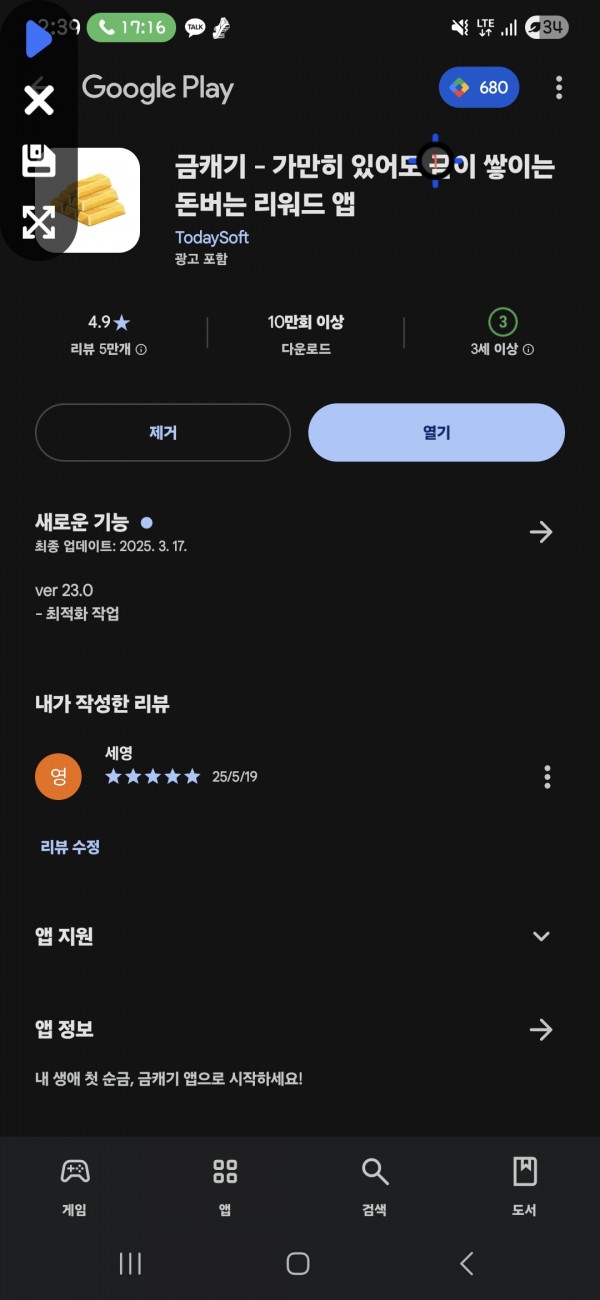Open the TodaySoft developer page

coord(212,238)
